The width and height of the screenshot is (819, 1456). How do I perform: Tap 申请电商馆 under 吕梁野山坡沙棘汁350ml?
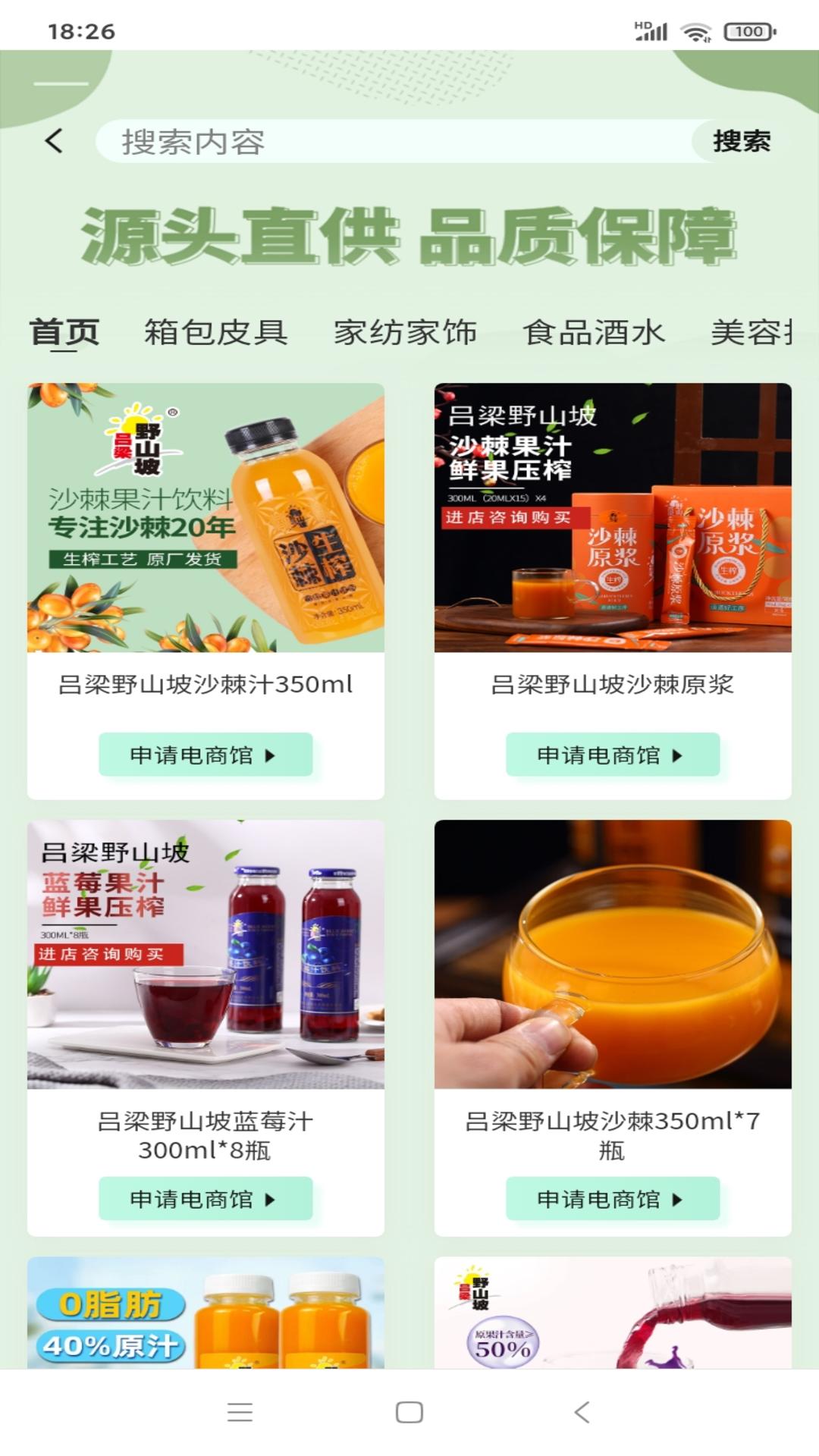click(x=205, y=755)
